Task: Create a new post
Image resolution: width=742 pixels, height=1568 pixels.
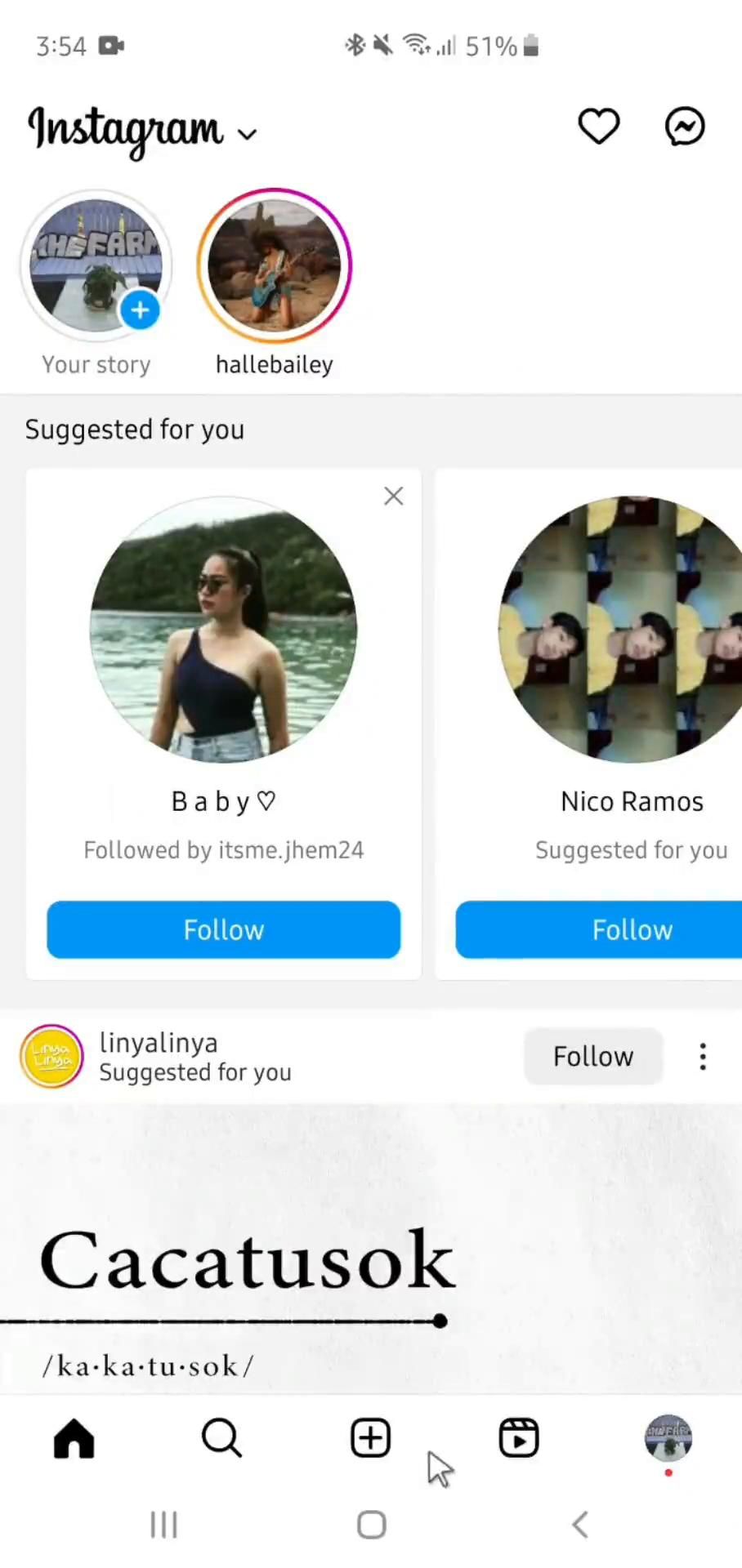Action: [x=370, y=1438]
